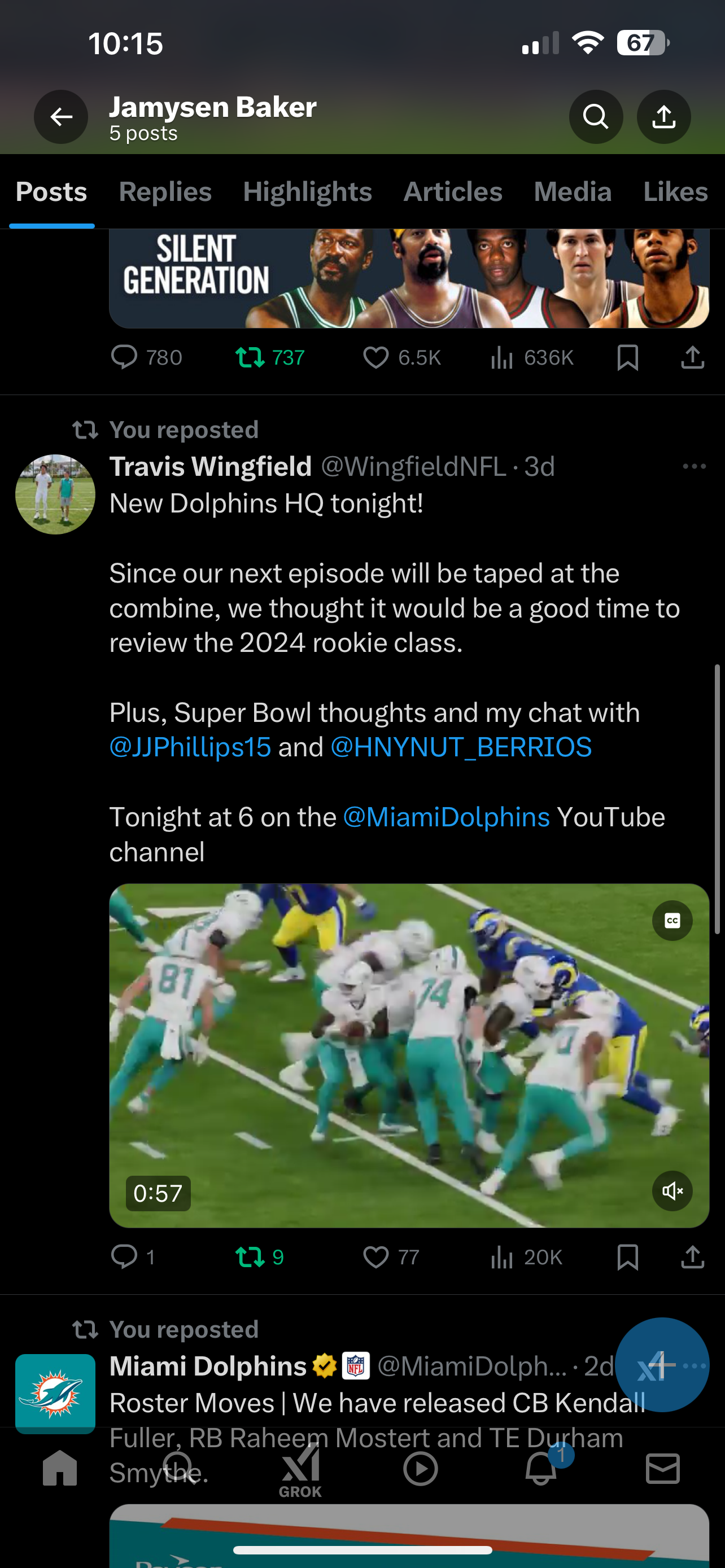Open Travis Wingfield's profile picture
725x1568 pixels.
coord(55,494)
